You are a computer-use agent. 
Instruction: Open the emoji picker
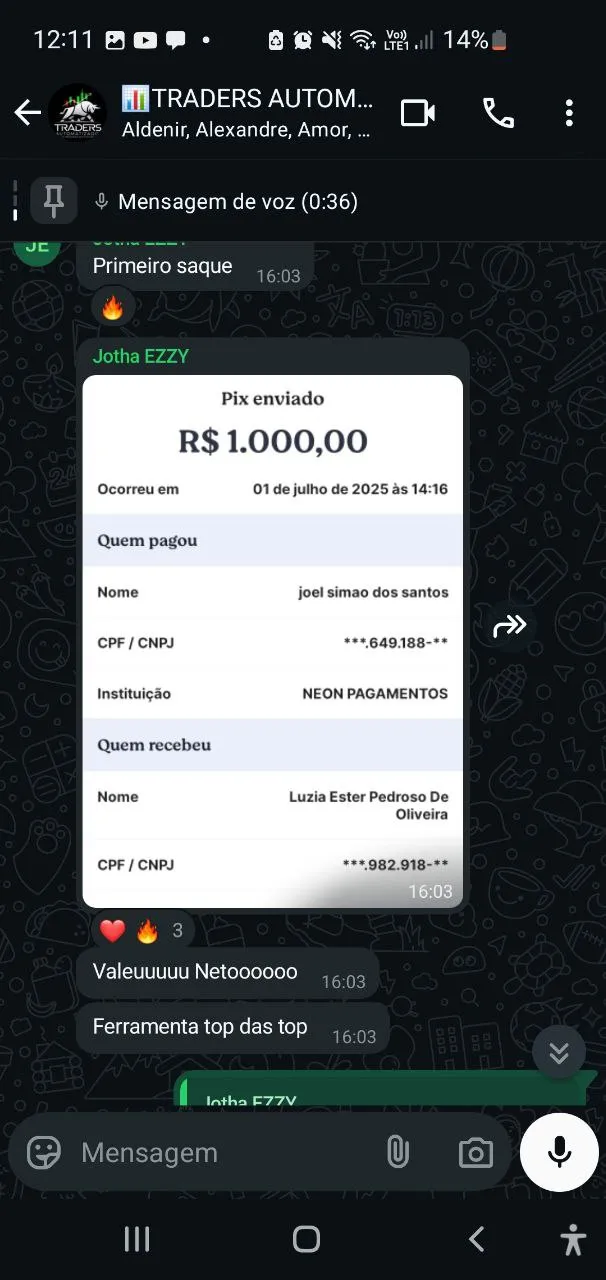pyautogui.click(x=44, y=1153)
